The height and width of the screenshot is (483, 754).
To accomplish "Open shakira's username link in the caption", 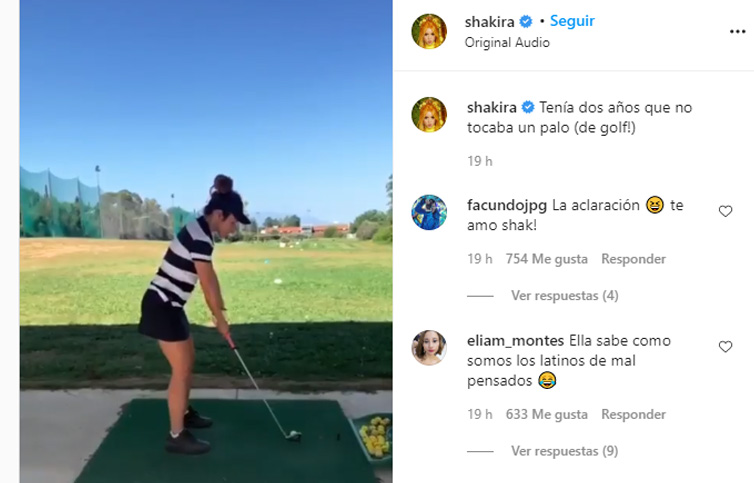I will pos(492,107).
